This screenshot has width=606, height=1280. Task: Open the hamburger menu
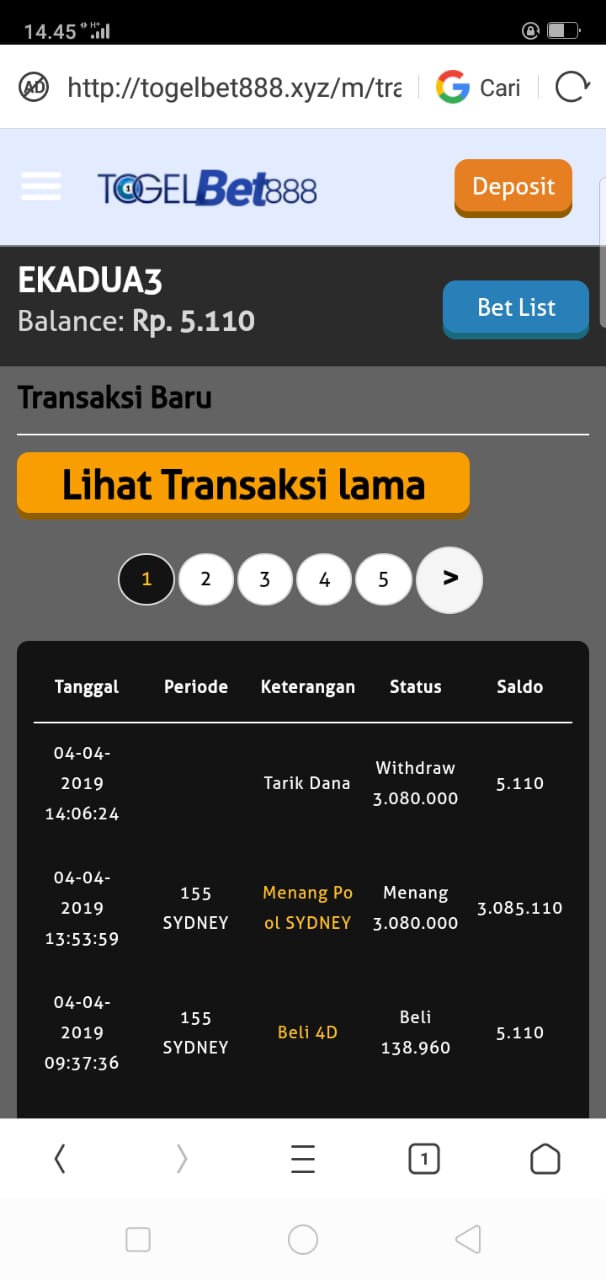pyautogui.click(x=41, y=187)
